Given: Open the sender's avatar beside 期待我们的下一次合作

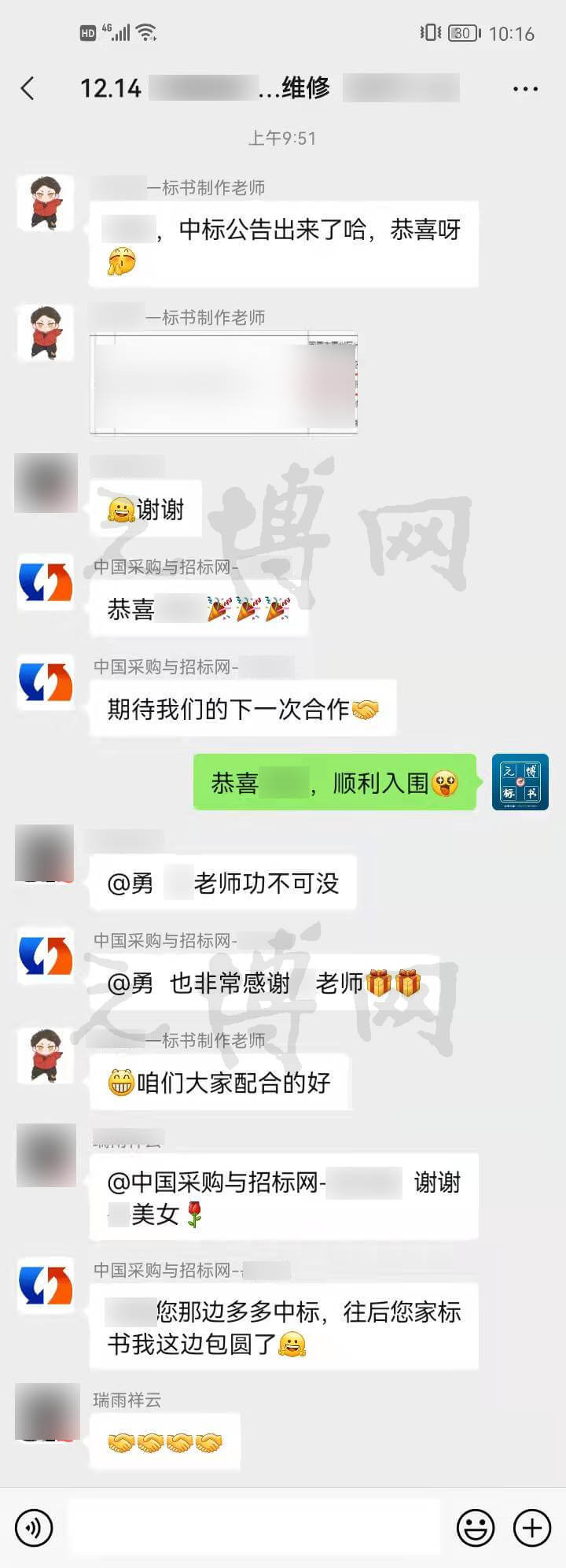Looking at the screenshot, I should click(46, 682).
